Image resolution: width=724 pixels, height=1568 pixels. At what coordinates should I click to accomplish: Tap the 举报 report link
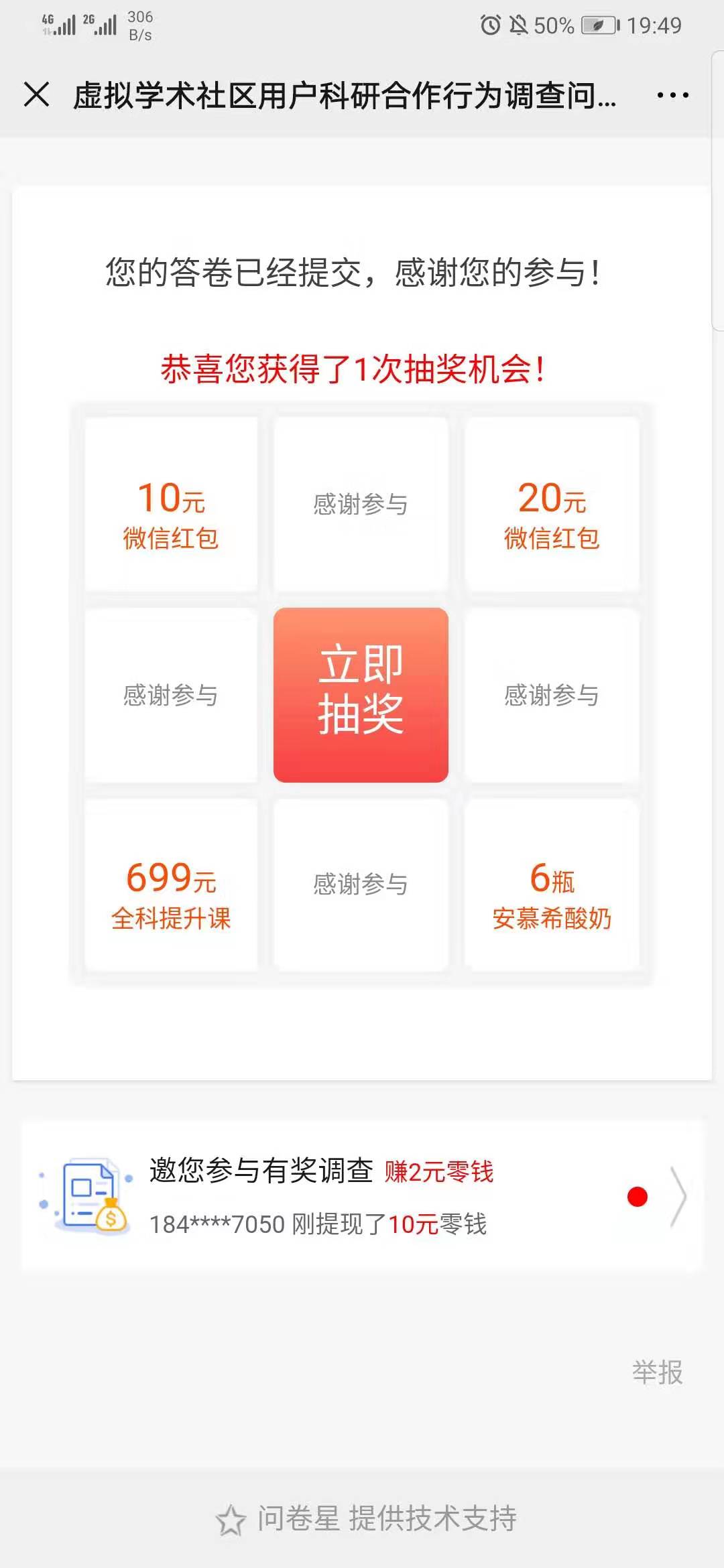pyautogui.click(x=657, y=1372)
